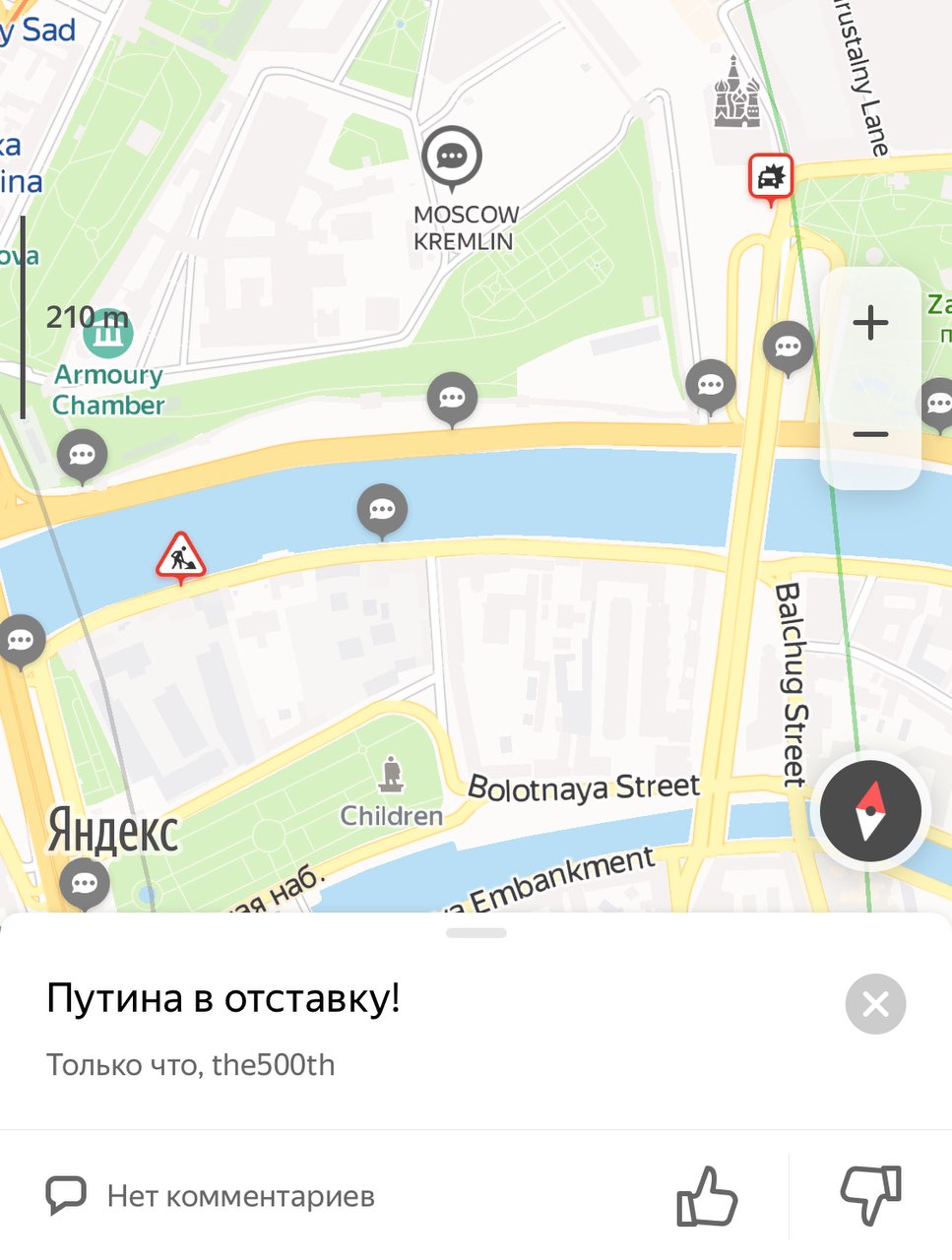The height and width of the screenshot is (1260, 952).
Task: Open the comments section "Нет комментариев"
Action: (212, 1196)
